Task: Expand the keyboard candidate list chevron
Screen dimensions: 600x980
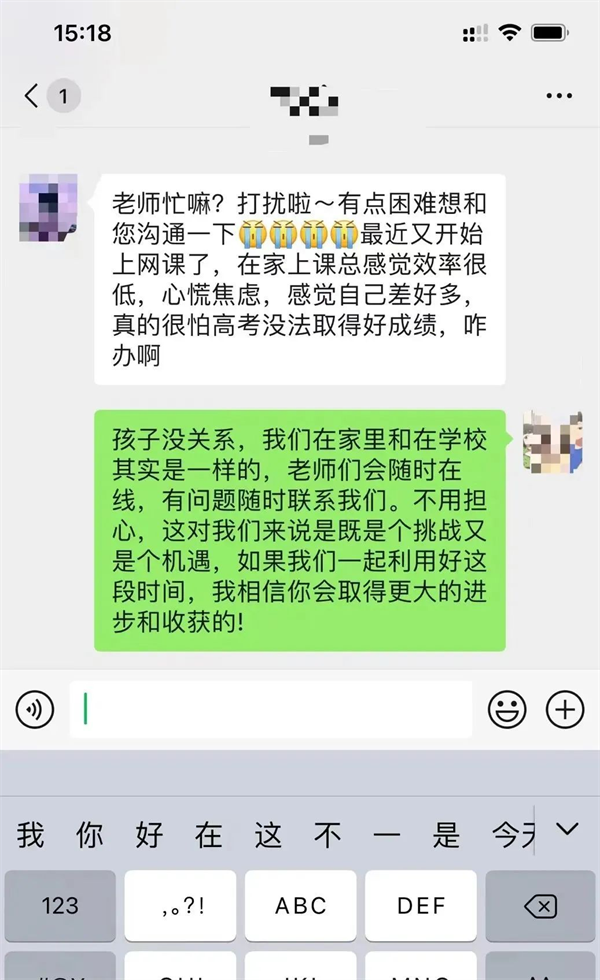Action: pyautogui.click(x=566, y=829)
